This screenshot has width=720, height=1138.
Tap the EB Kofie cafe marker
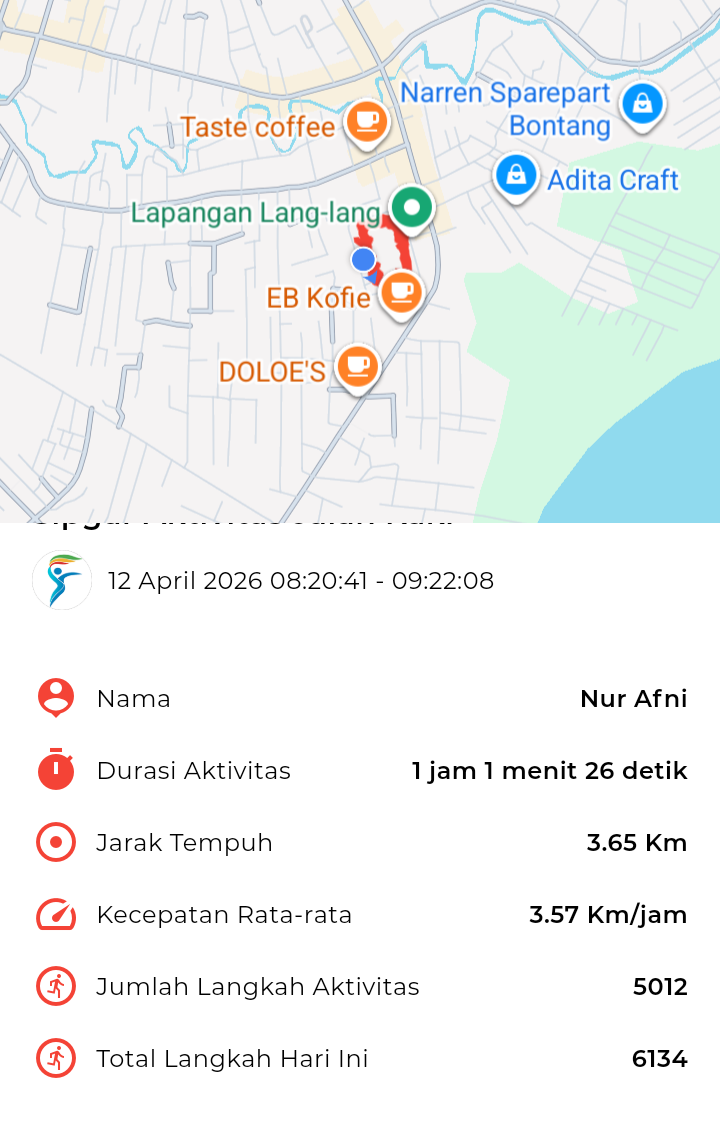tap(402, 292)
